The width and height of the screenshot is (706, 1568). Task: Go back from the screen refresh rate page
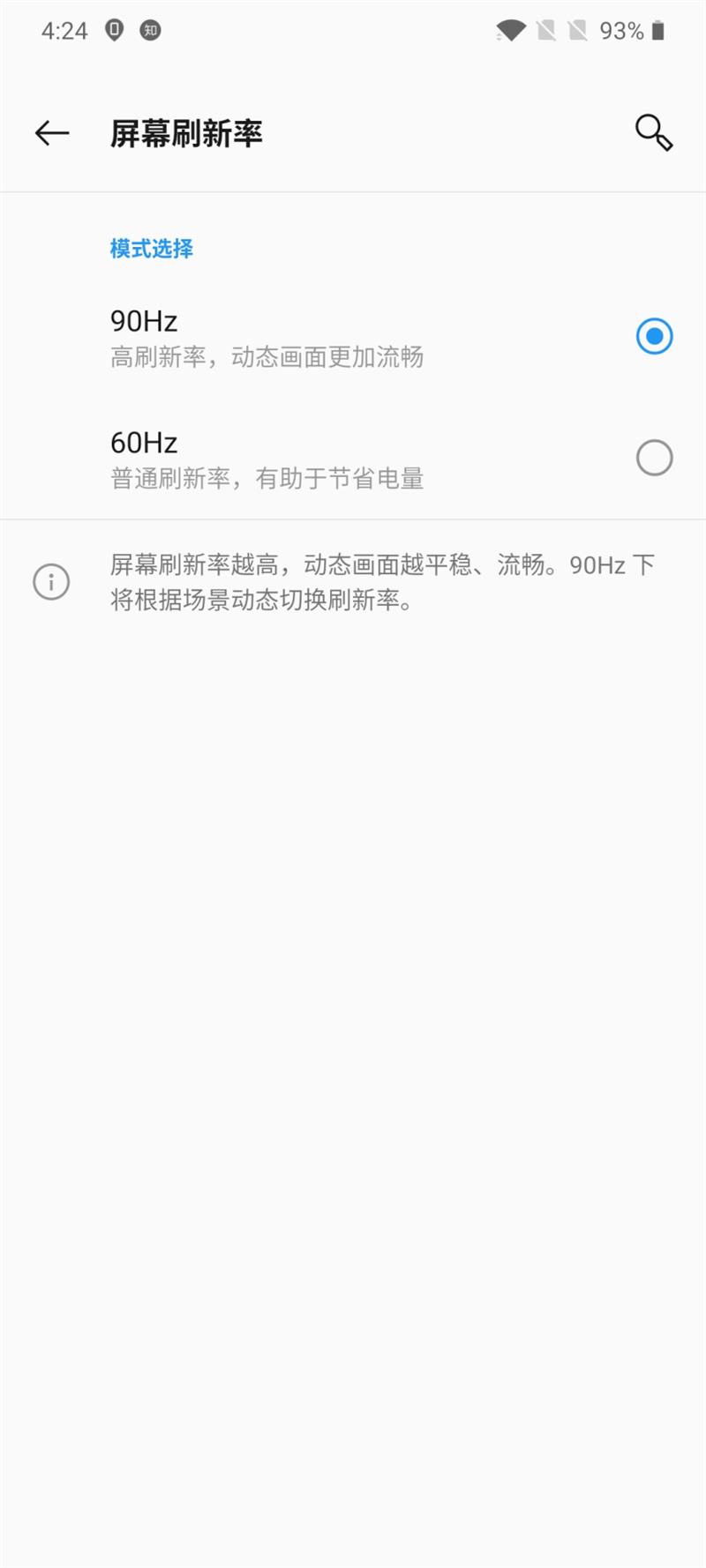coord(52,133)
